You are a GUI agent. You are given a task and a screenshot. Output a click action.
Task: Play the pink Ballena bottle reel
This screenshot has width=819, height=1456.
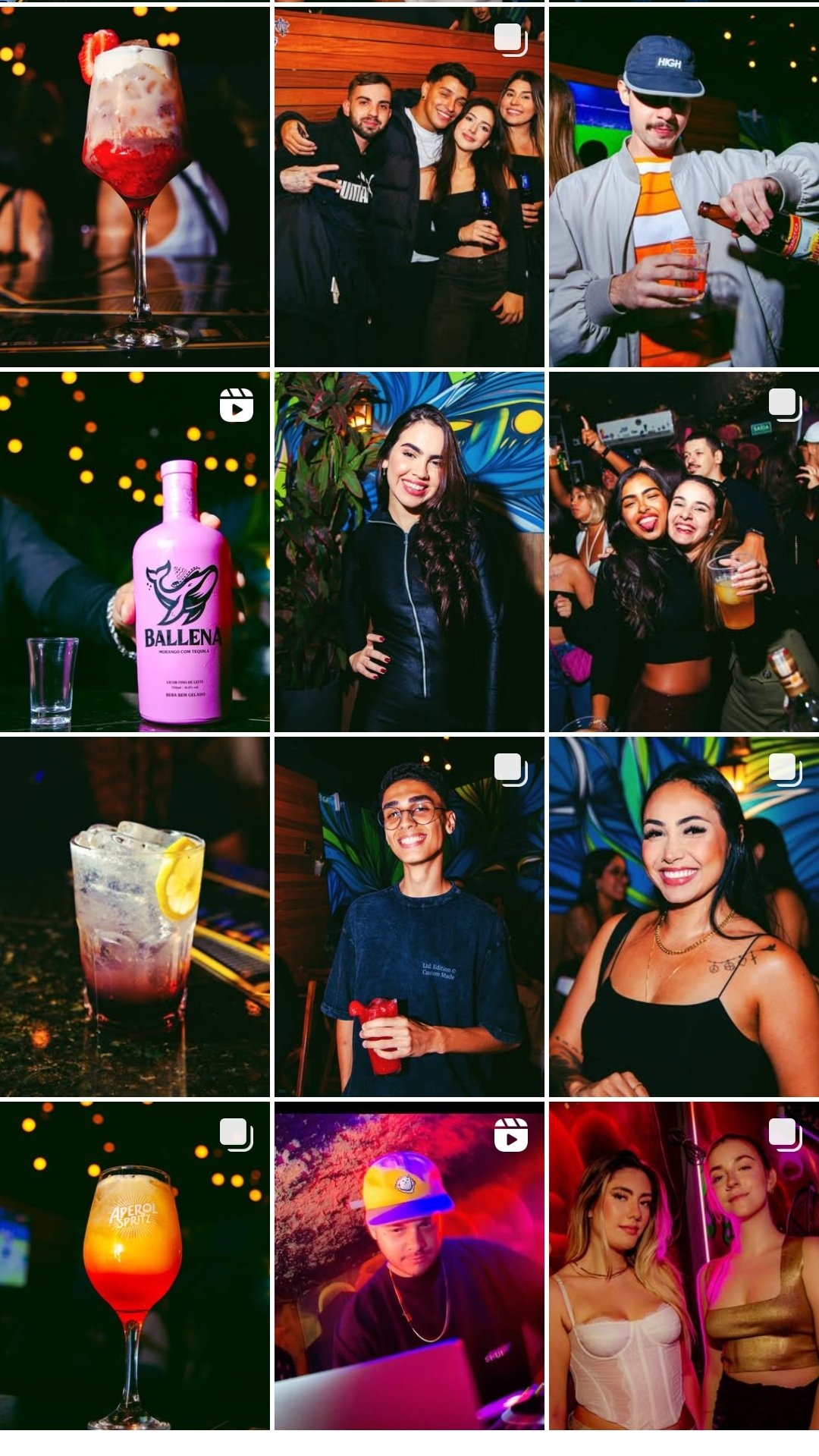point(134,552)
